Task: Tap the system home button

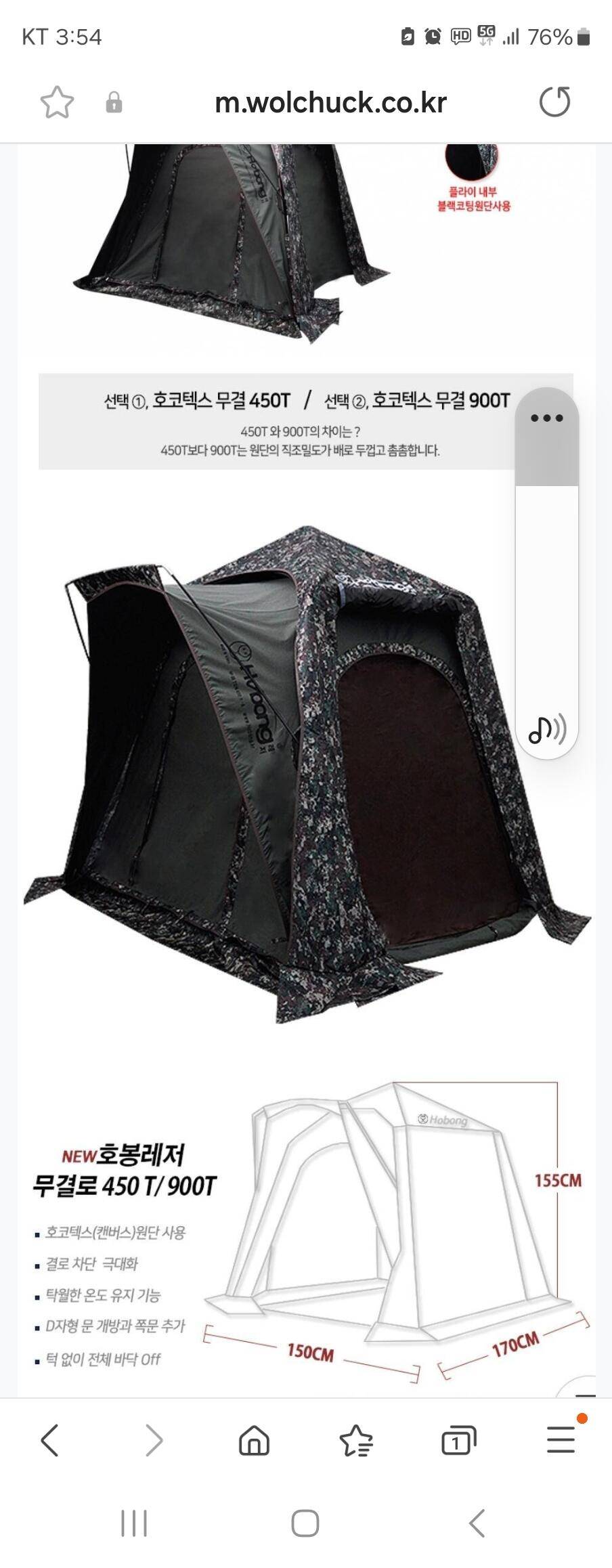Action: 305,1524
